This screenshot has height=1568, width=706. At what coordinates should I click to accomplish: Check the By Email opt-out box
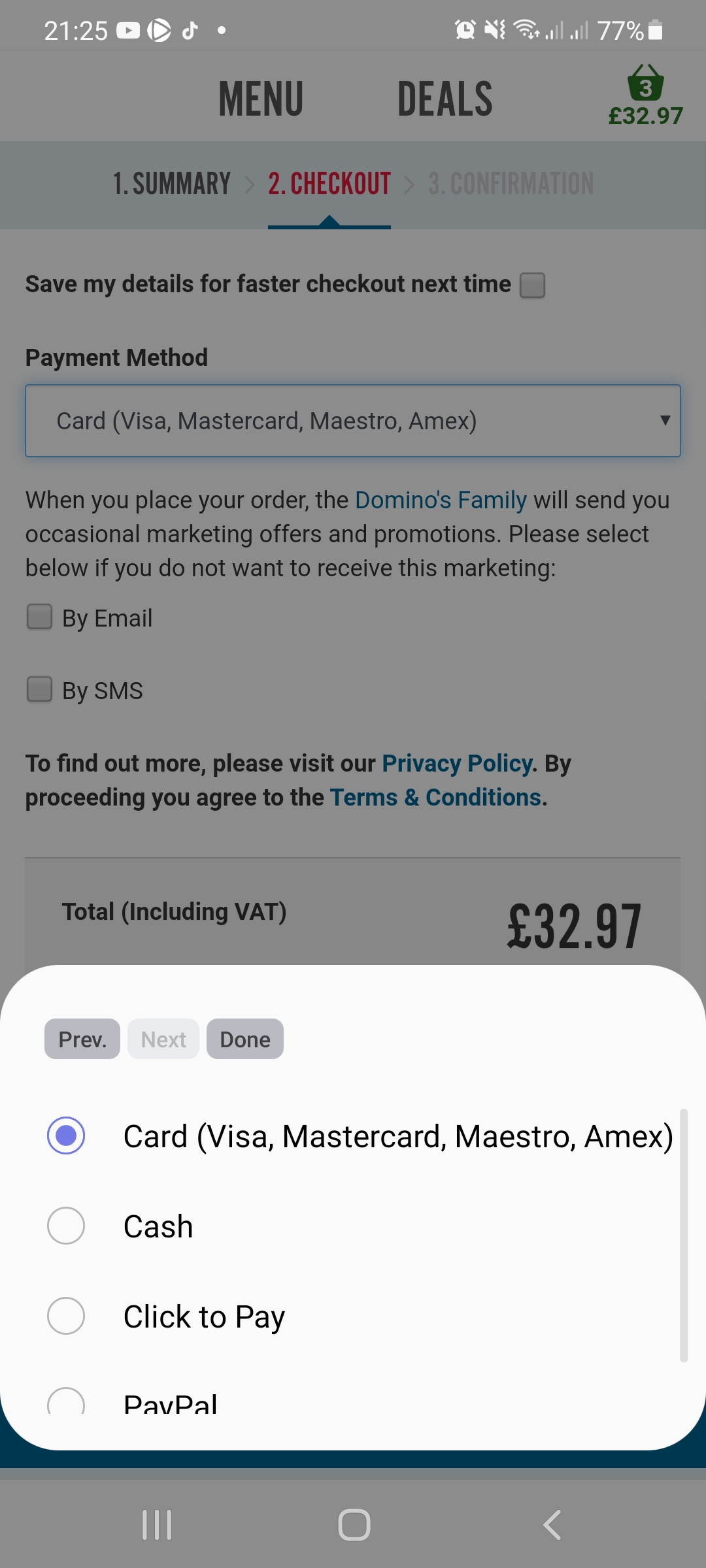40,617
